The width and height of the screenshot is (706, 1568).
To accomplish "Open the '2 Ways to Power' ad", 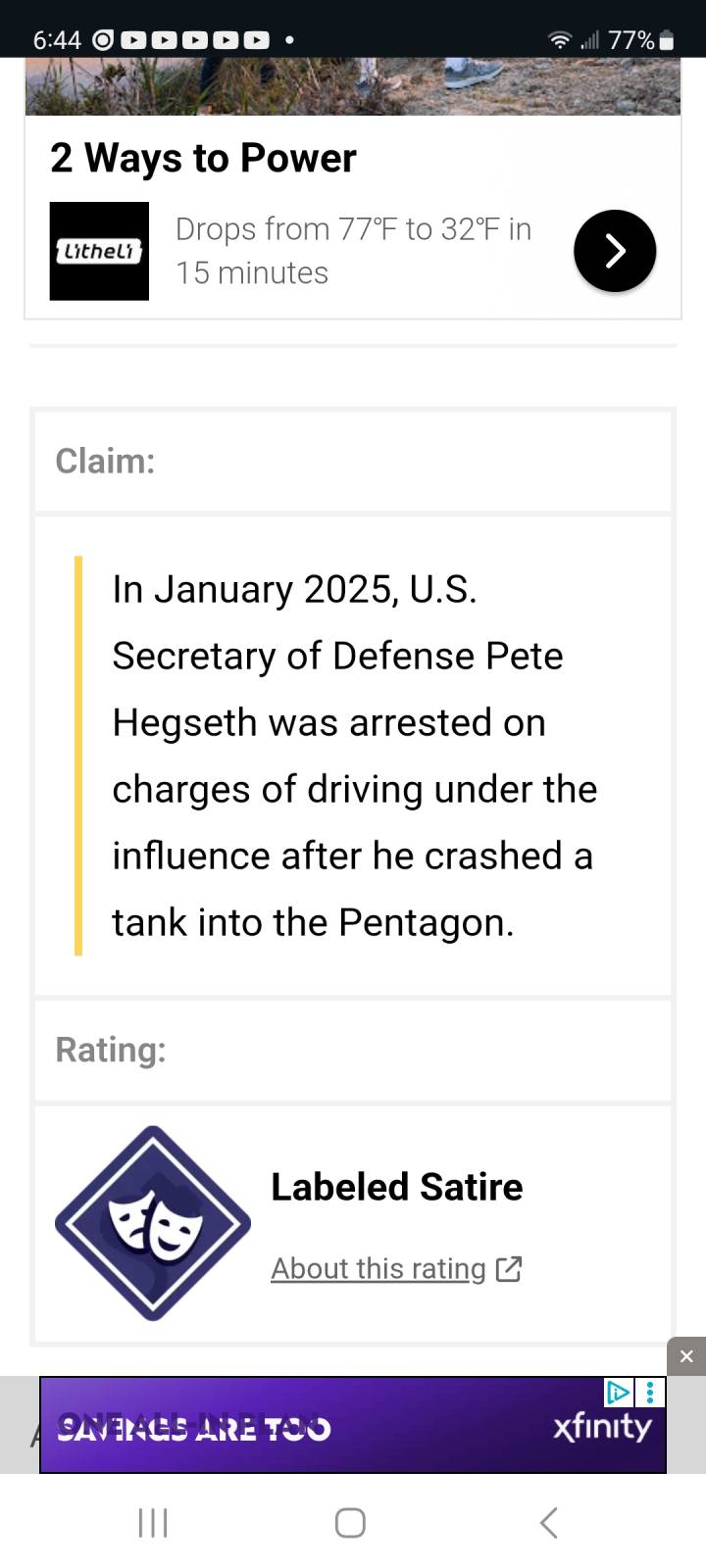I will click(x=203, y=158).
